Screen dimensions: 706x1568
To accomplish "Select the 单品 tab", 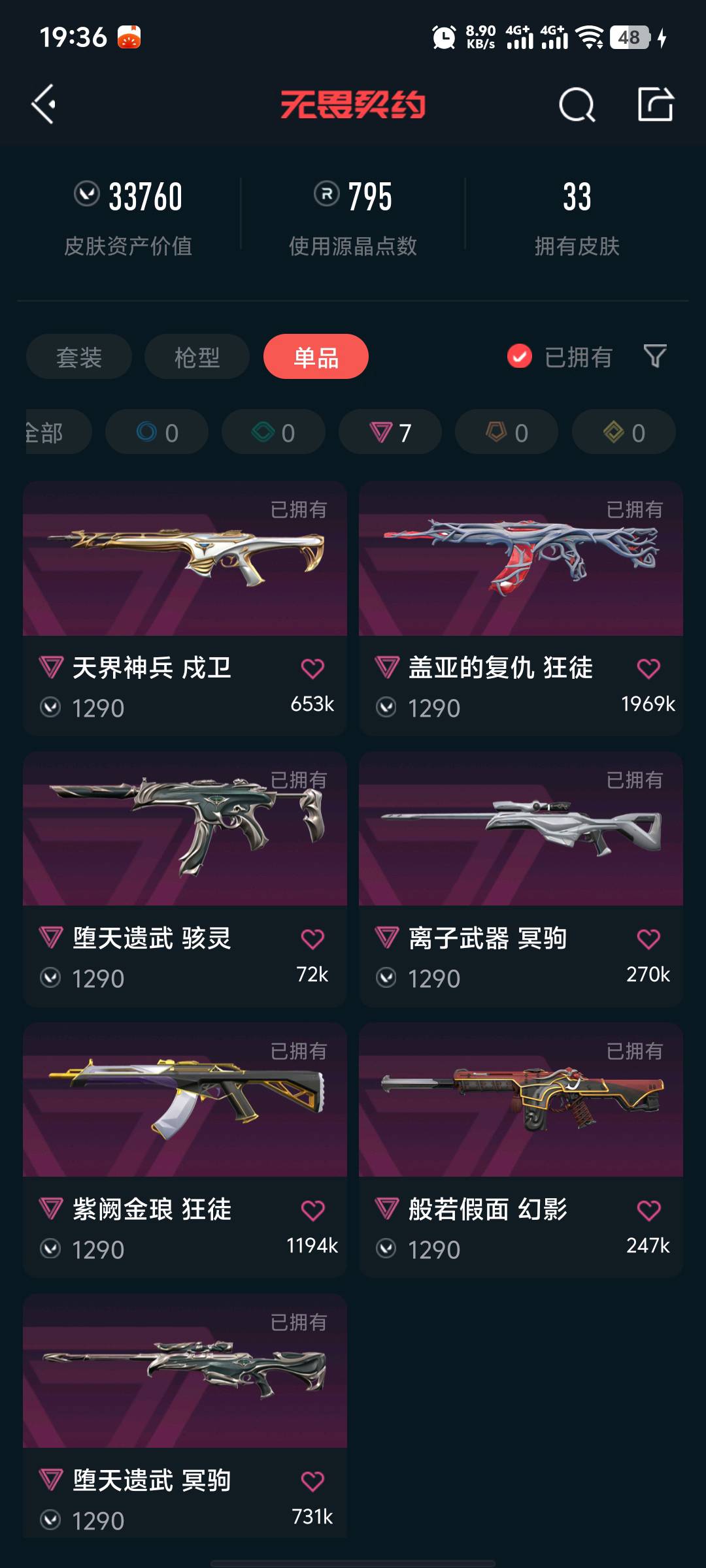I will coord(316,357).
